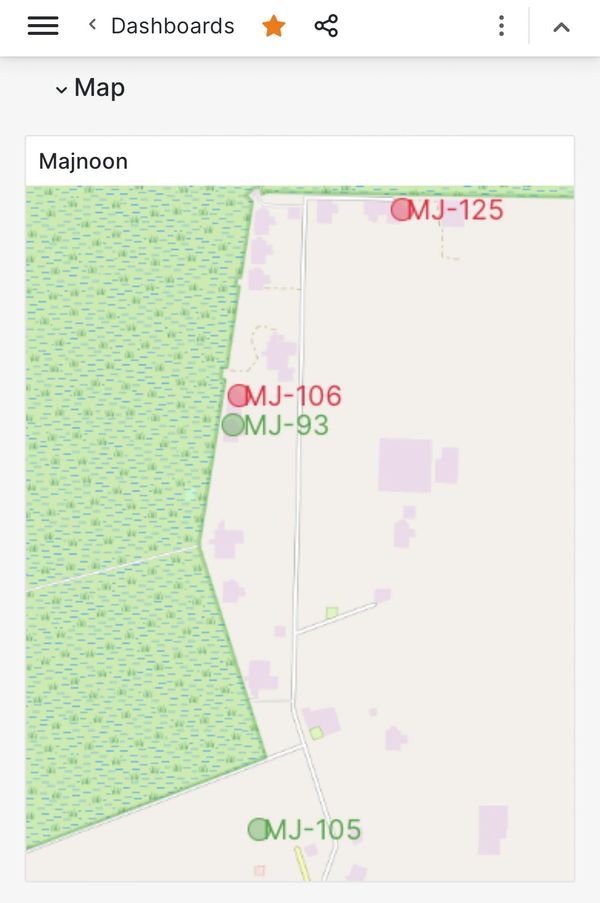Go back to Dashboards
This screenshot has height=903, width=600.
click(161, 27)
